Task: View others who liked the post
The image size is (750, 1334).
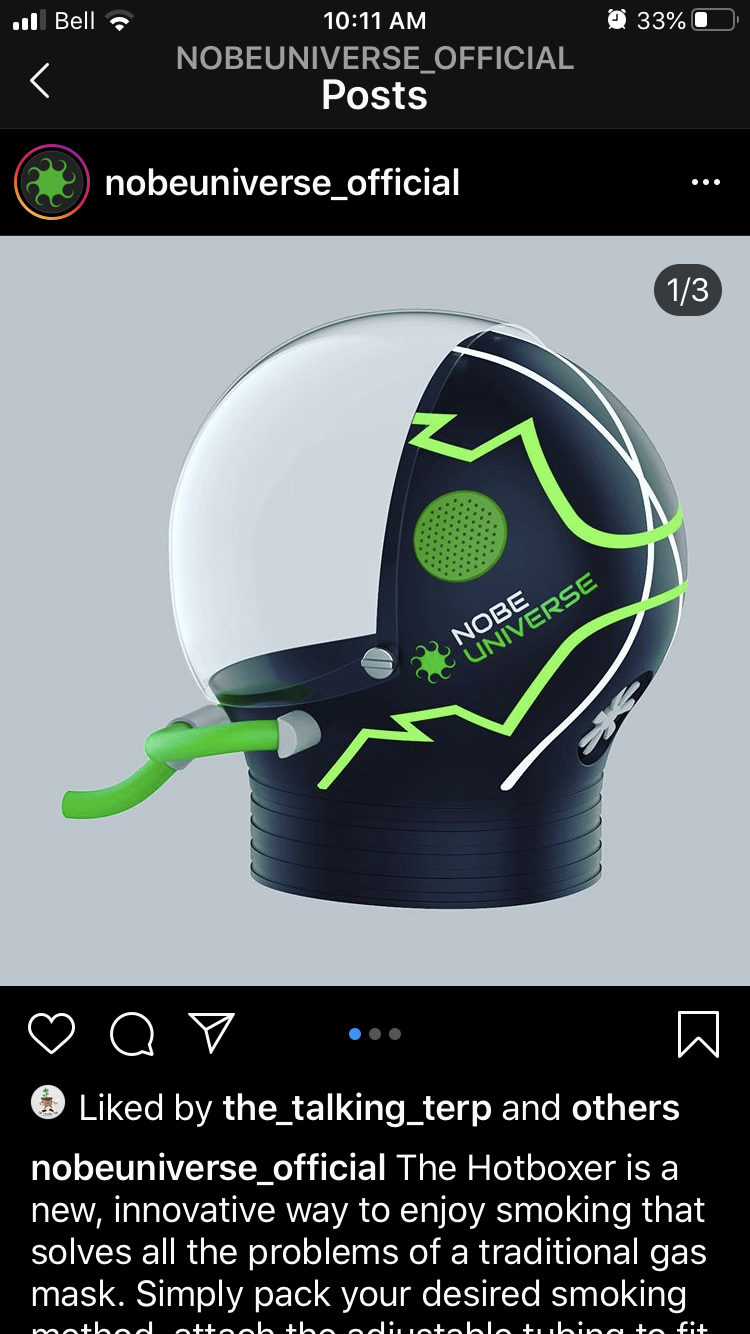Action: 625,1108
